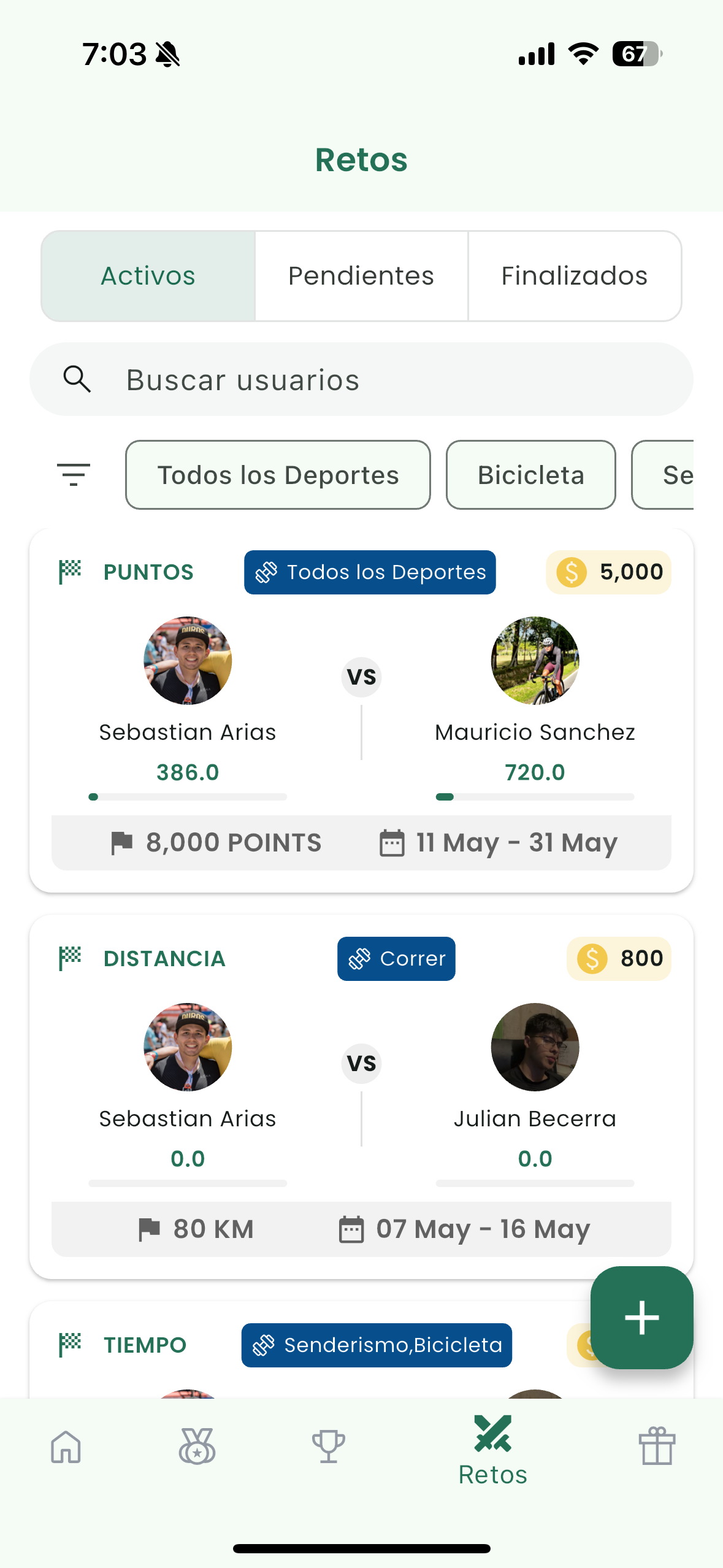723x1568 pixels.
Task: Filter challenges by Bicicleta
Action: (x=531, y=475)
